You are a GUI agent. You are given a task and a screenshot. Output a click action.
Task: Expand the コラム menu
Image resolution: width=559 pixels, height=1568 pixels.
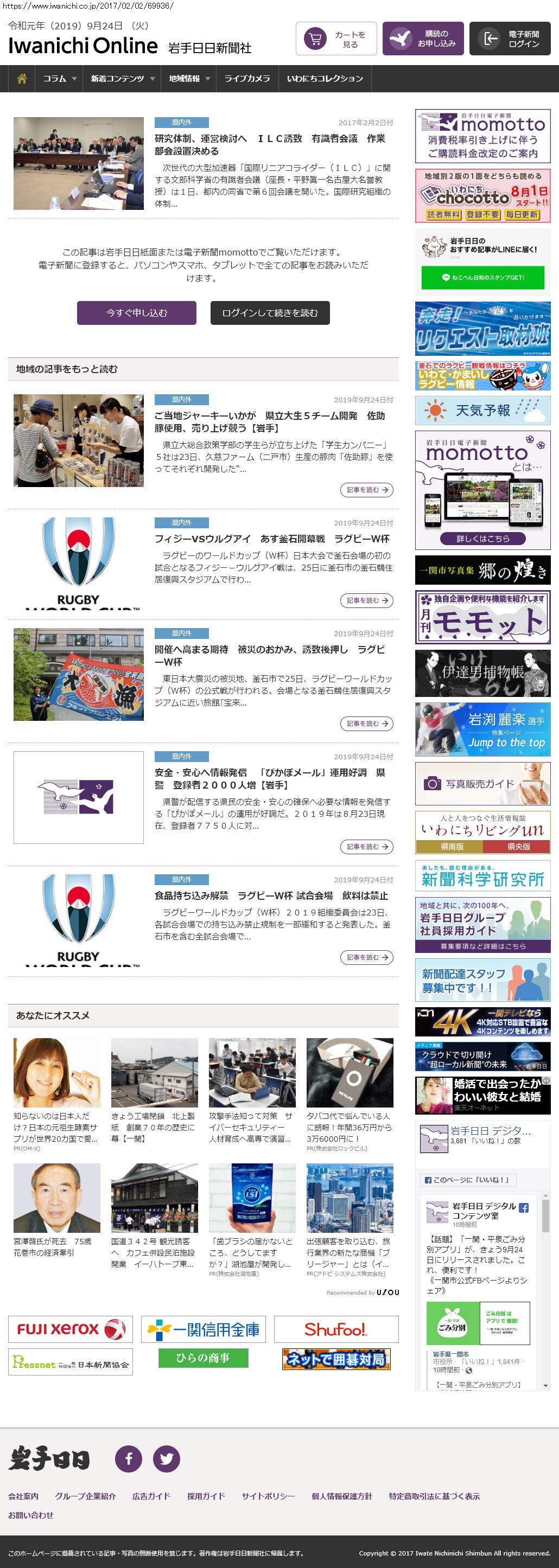tap(59, 79)
